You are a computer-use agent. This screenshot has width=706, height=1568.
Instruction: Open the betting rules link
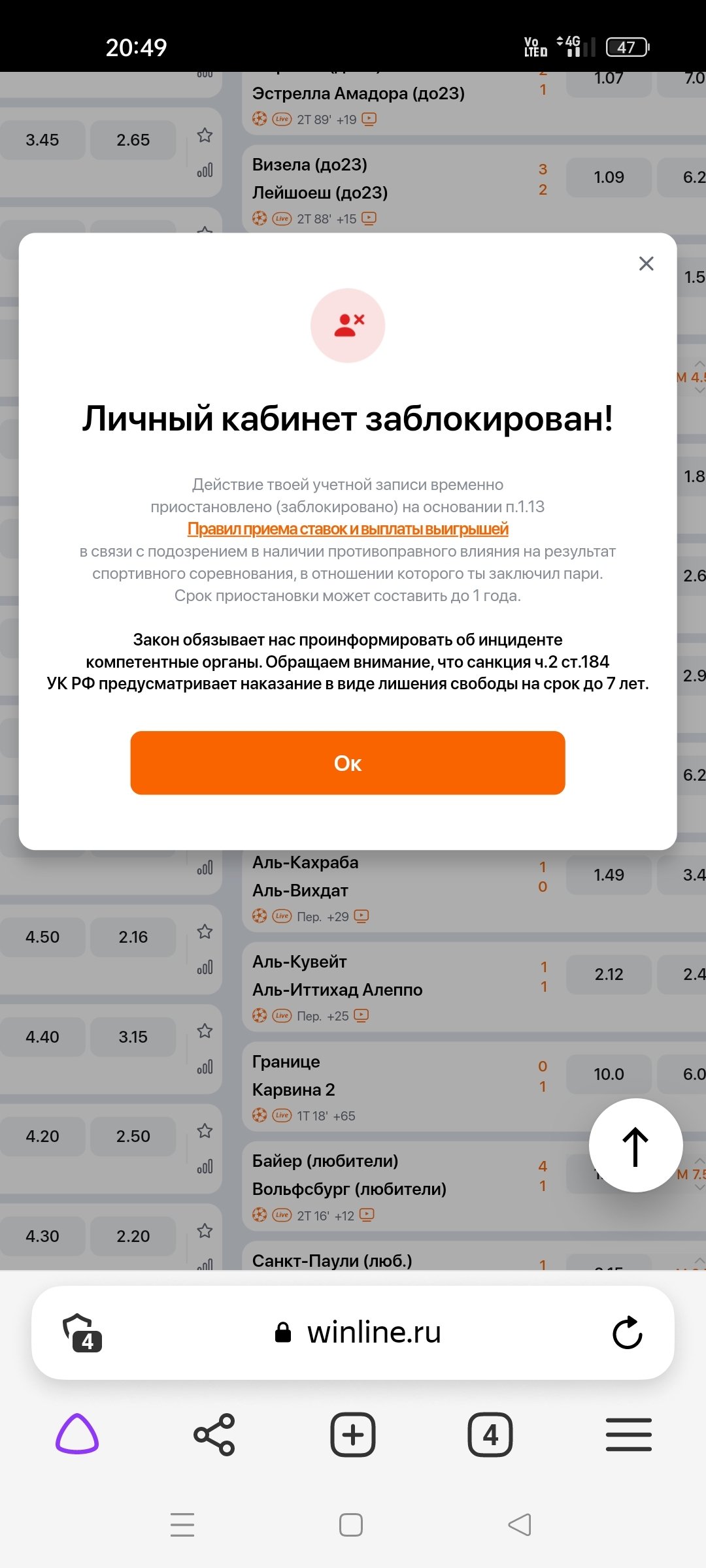347,529
